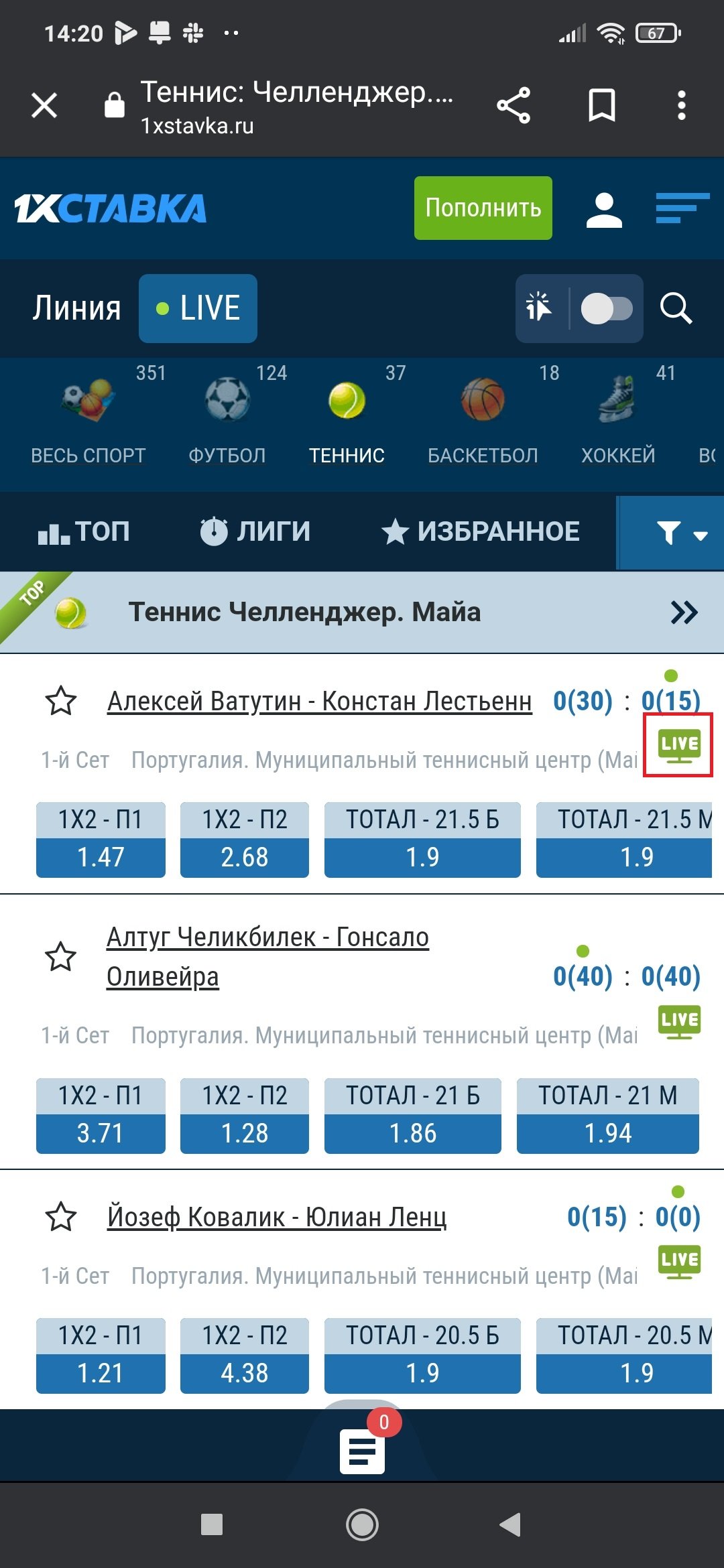
Task: Open the search magnifier
Action: [675, 309]
